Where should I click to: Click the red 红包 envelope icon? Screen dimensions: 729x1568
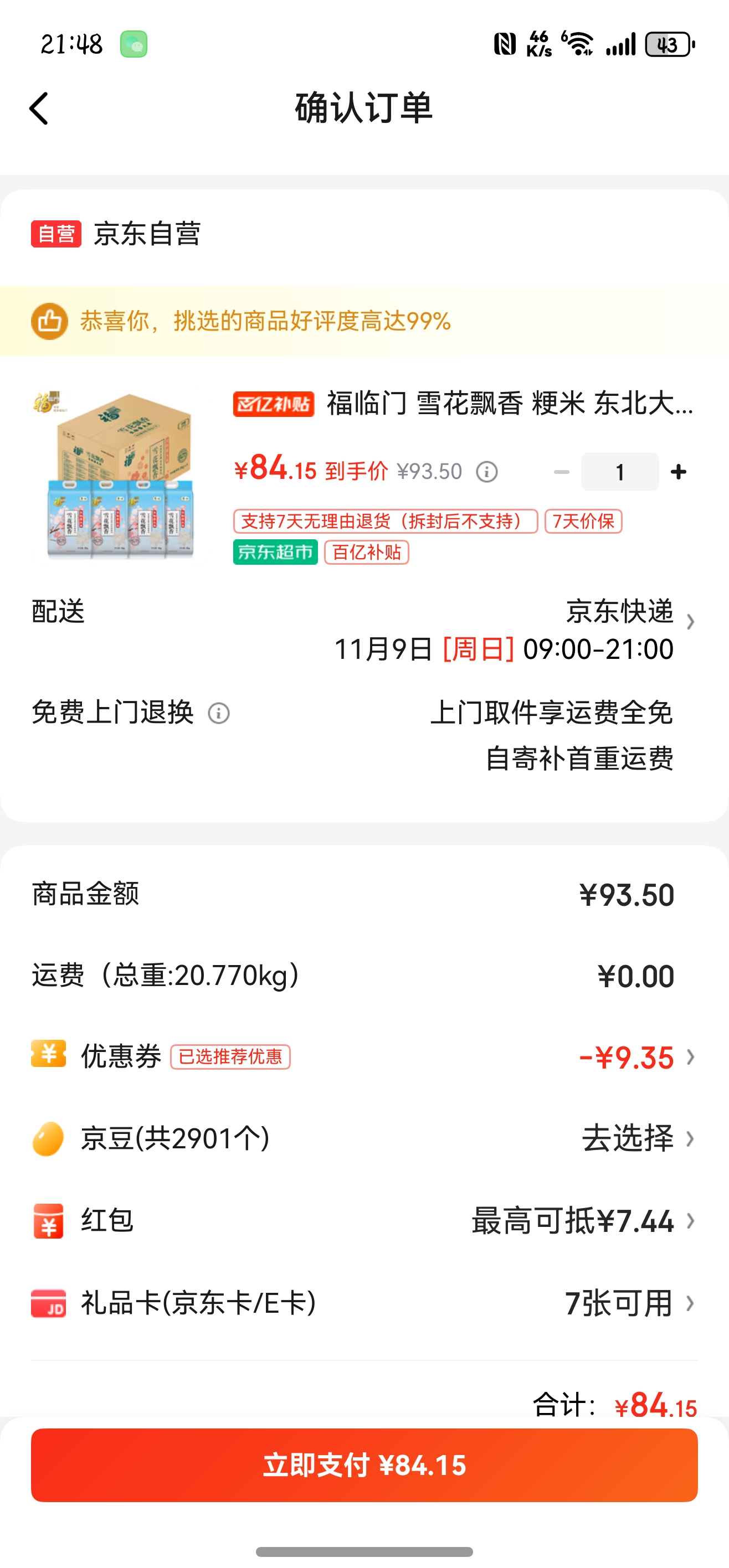pyautogui.click(x=48, y=1221)
